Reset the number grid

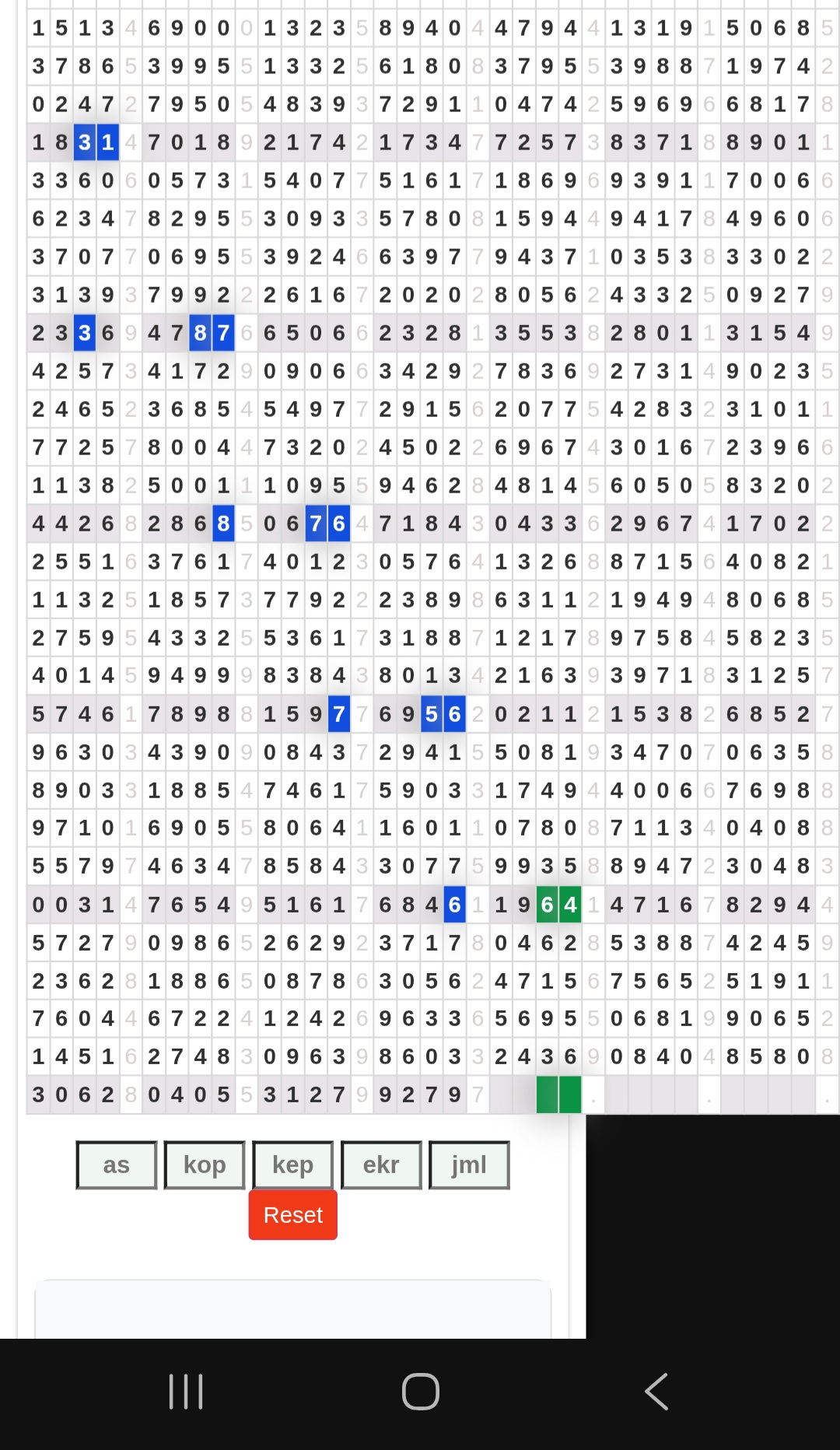[292, 1214]
